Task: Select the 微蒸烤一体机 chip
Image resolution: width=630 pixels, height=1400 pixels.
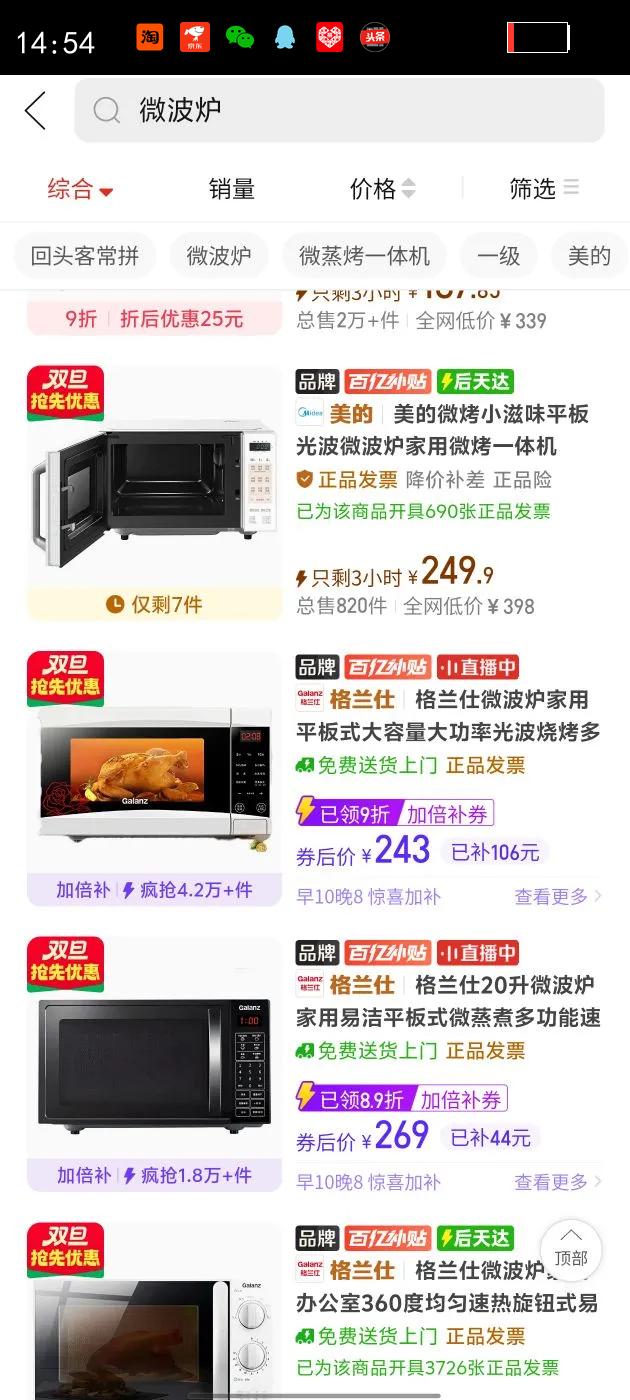Action: pyautogui.click(x=364, y=256)
